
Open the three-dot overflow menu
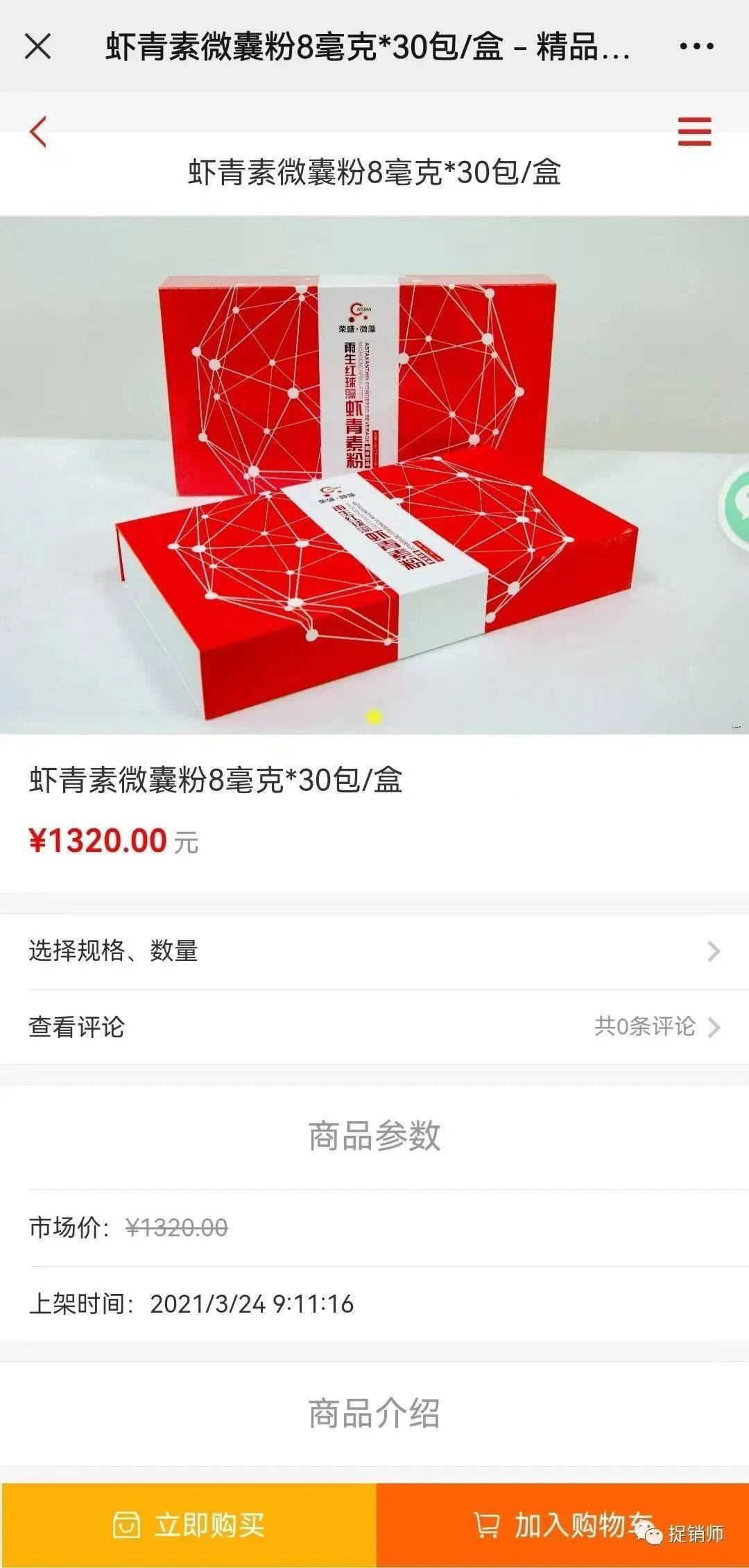click(696, 46)
